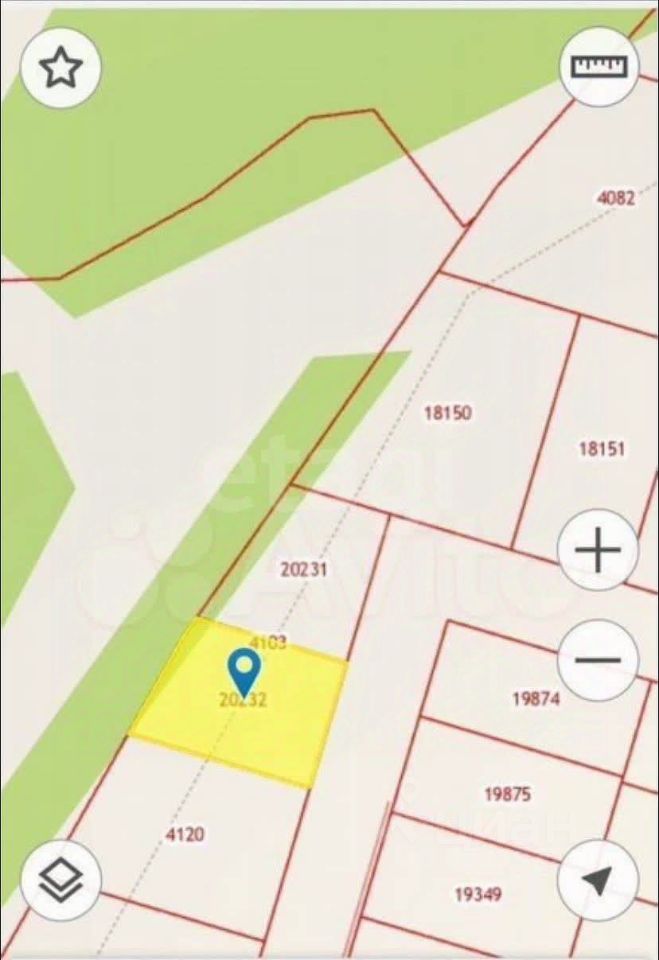Center the map on my location
The image size is (659, 960).
597,880
